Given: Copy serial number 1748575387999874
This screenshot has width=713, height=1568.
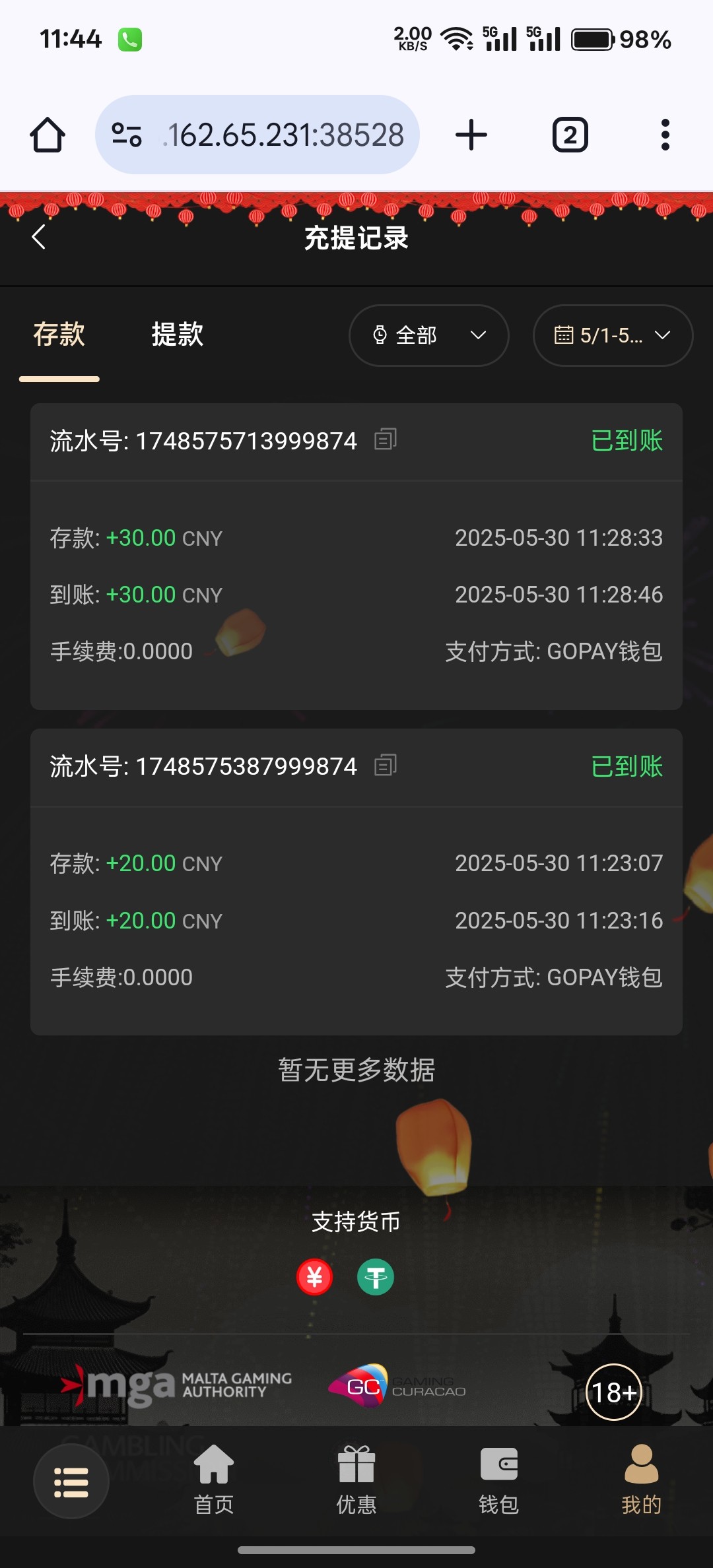Looking at the screenshot, I should pos(386,766).
